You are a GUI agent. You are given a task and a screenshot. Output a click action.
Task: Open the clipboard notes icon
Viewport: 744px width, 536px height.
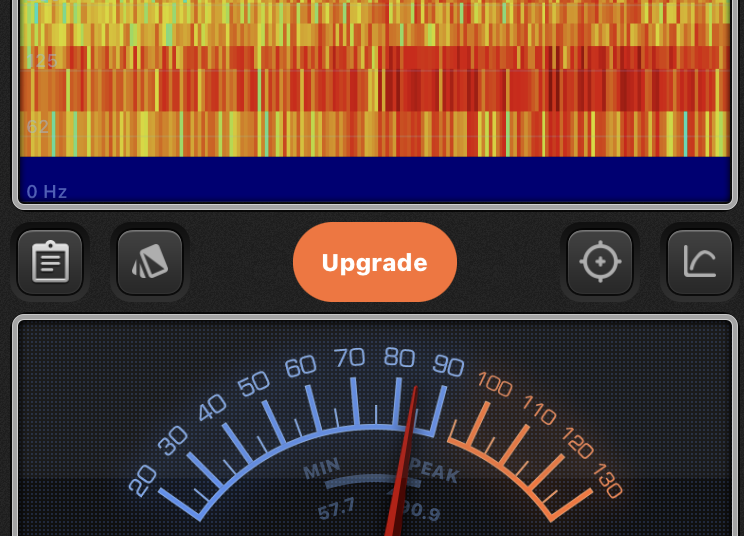pos(50,263)
